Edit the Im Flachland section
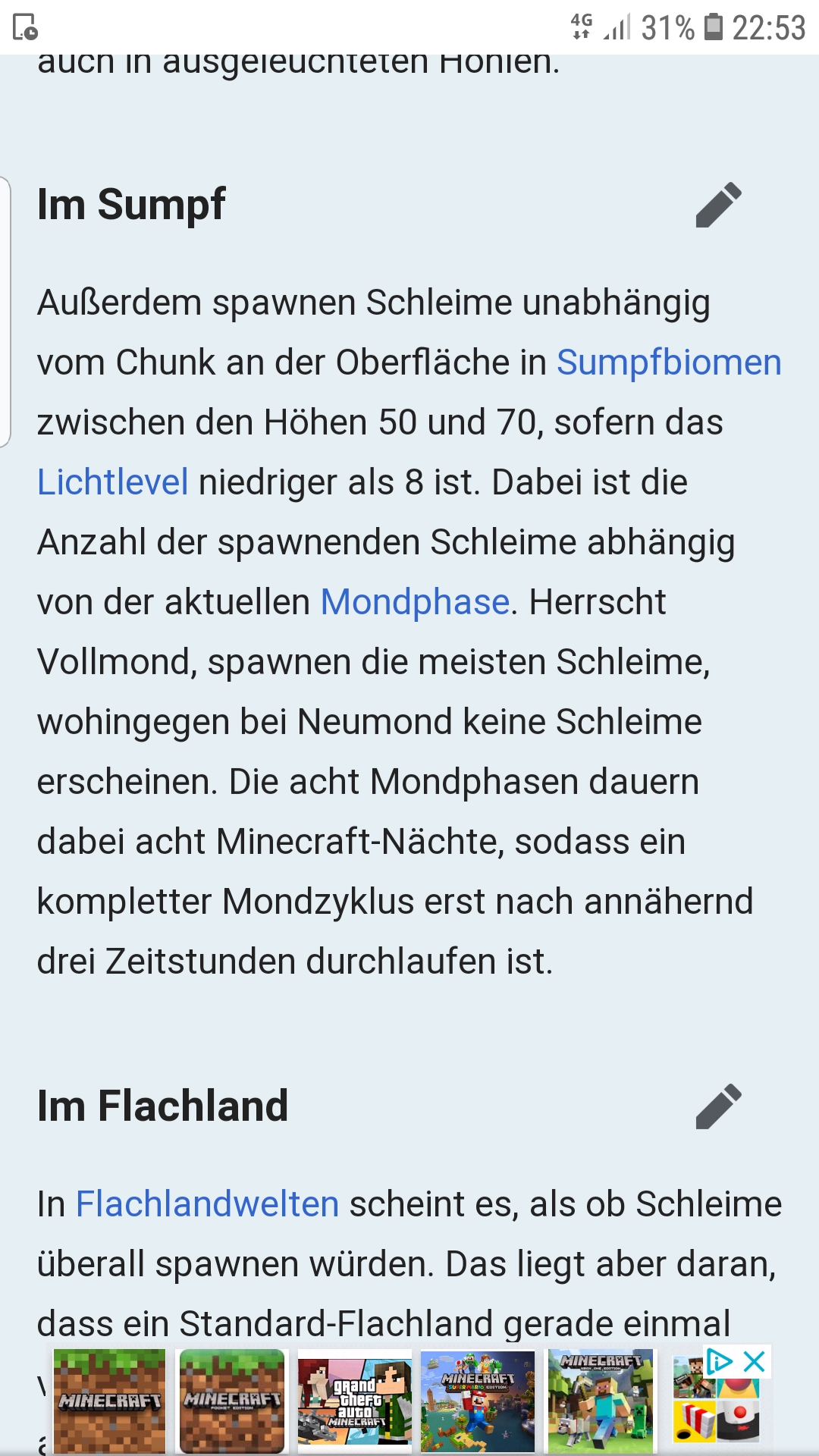This screenshot has height=1456, width=819. [718, 1106]
